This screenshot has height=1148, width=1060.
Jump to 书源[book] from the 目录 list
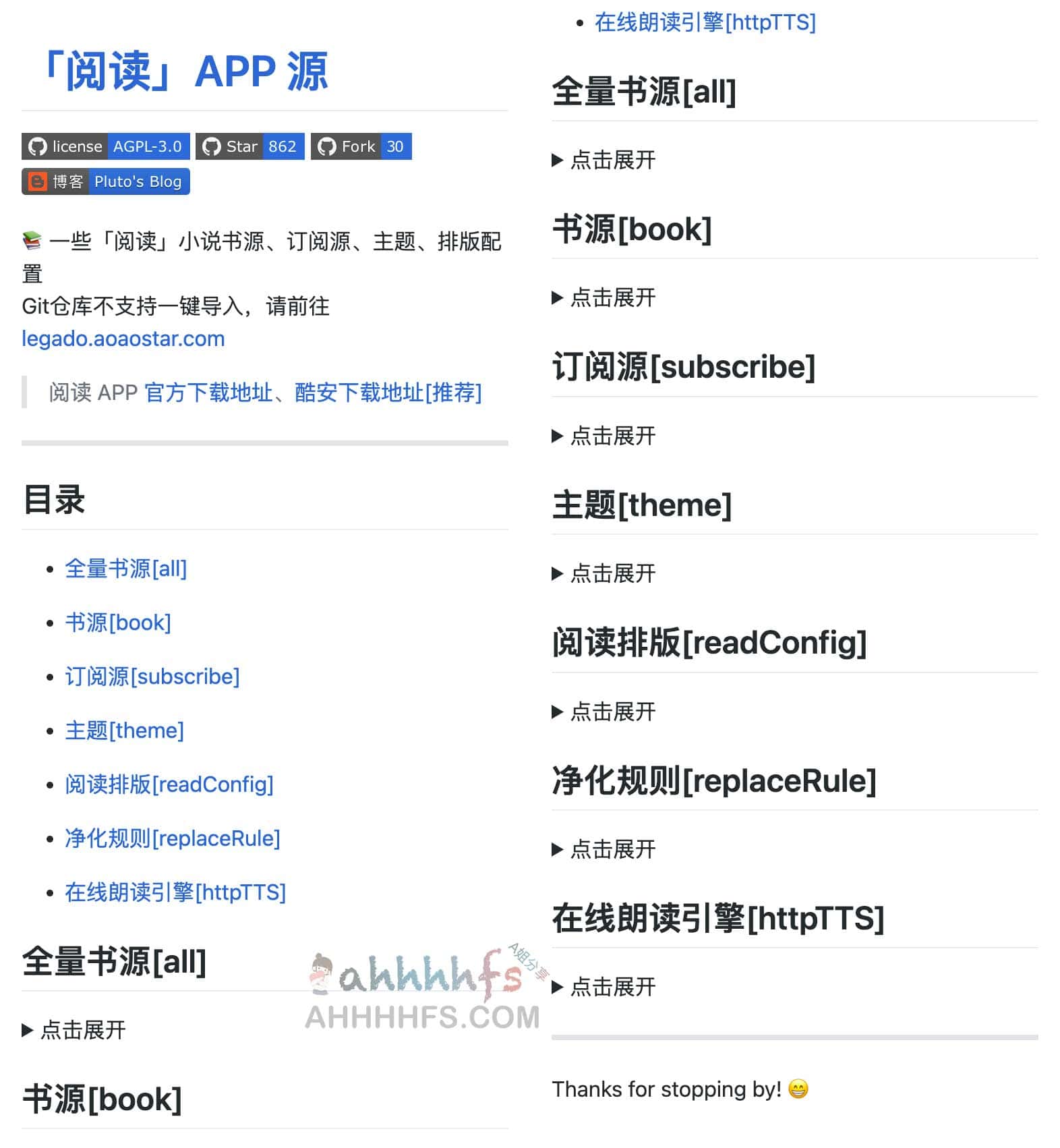[x=117, y=623]
